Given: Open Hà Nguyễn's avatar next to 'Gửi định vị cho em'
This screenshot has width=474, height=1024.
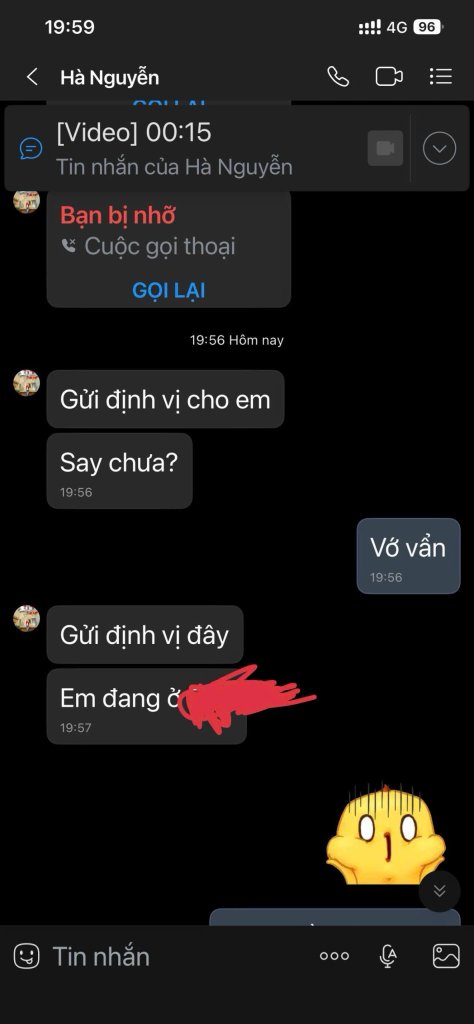Looking at the screenshot, I should pos(27,383).
